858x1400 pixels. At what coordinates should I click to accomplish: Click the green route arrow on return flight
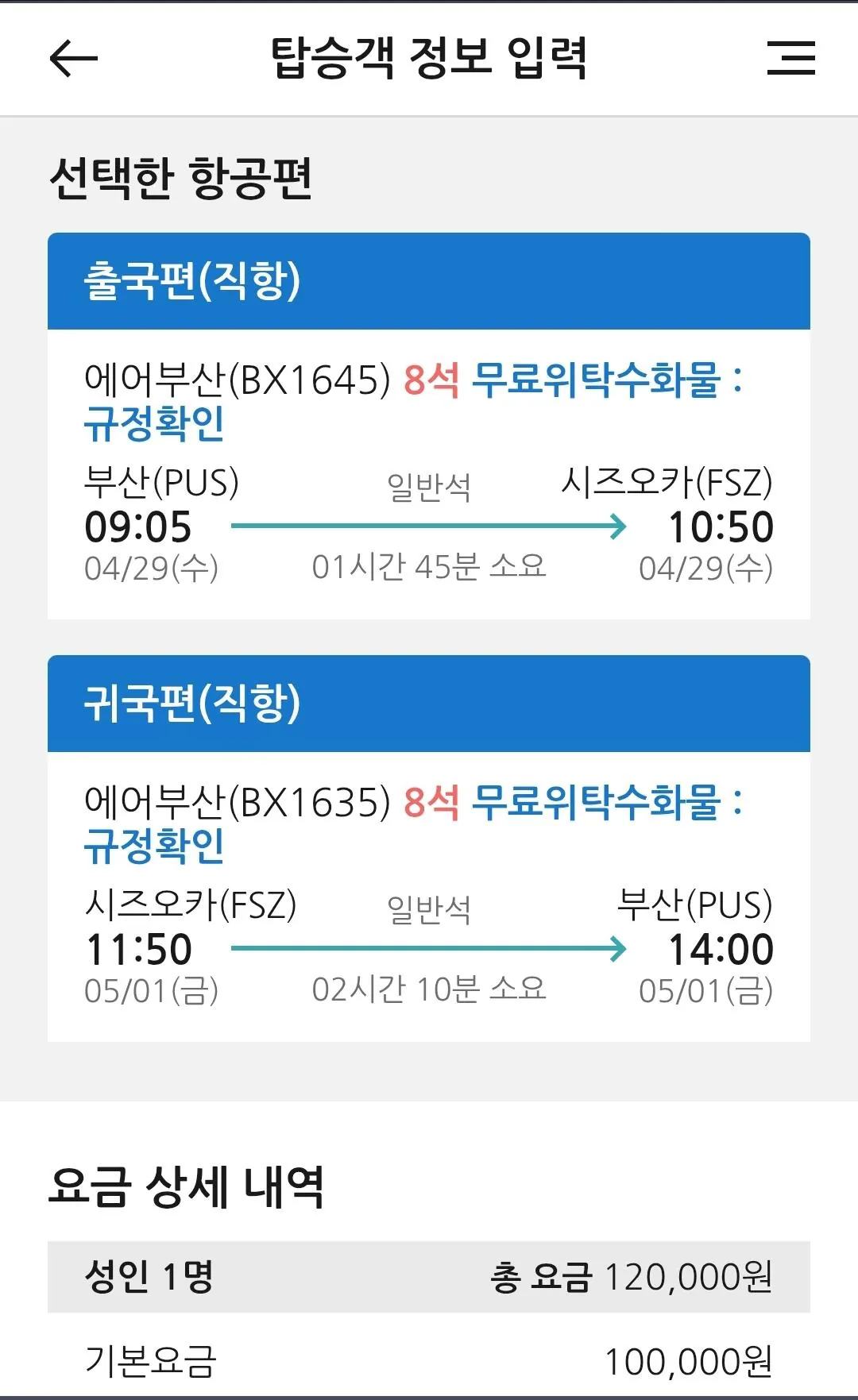pos(429,947)
